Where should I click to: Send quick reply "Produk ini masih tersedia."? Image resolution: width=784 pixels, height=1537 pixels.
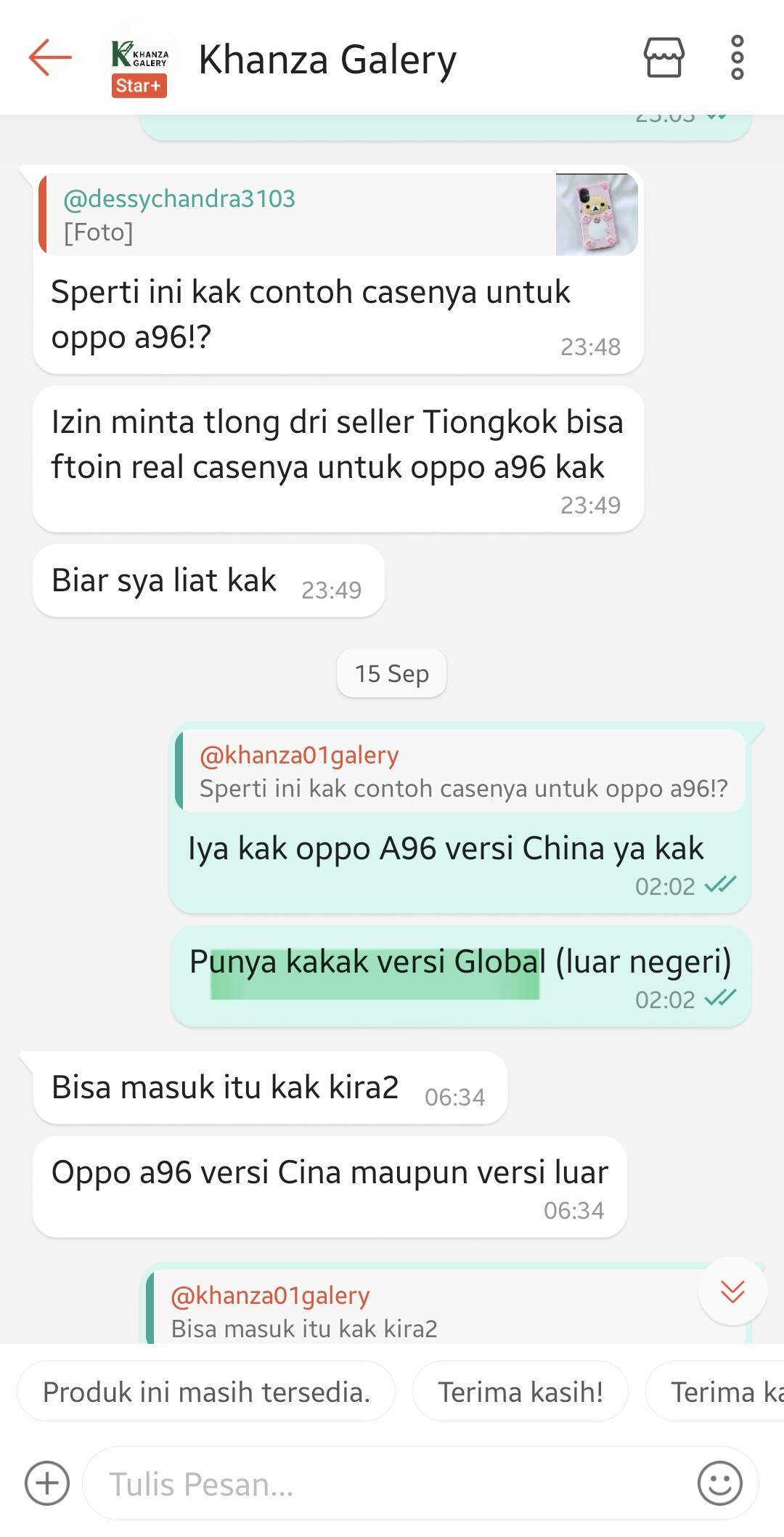click(x=206, y=1392)
